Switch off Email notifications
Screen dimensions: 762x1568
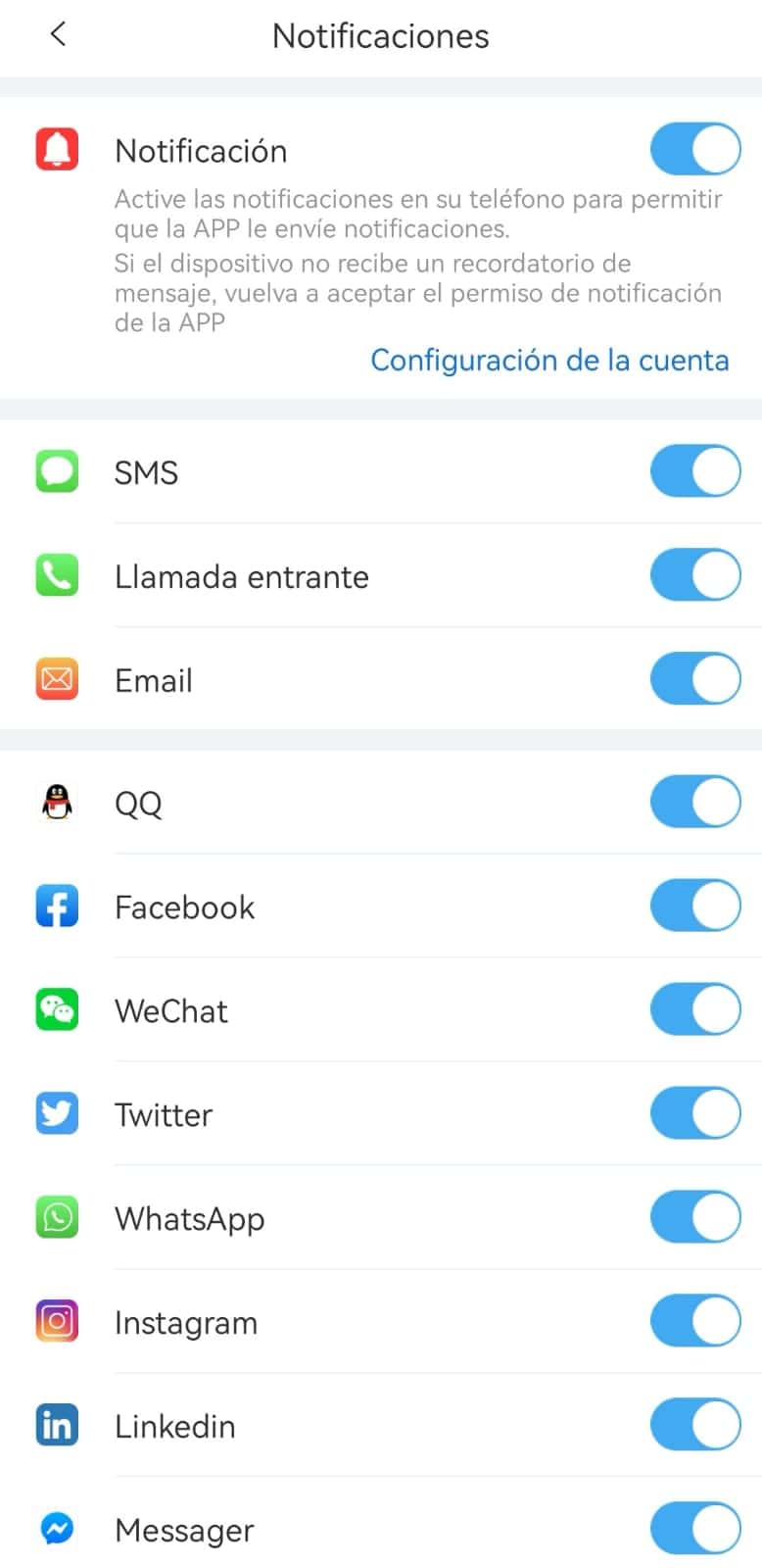(695, 679)
